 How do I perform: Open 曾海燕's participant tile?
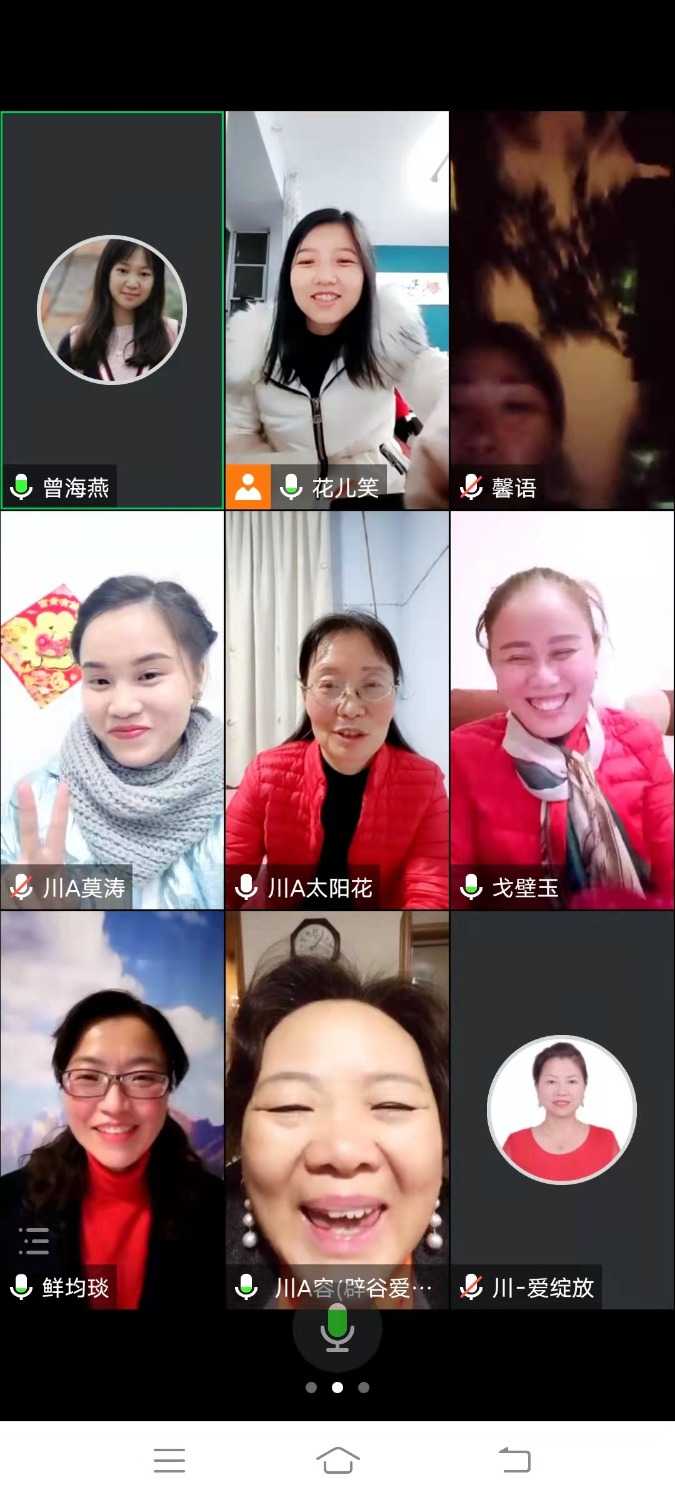[112, 310]
